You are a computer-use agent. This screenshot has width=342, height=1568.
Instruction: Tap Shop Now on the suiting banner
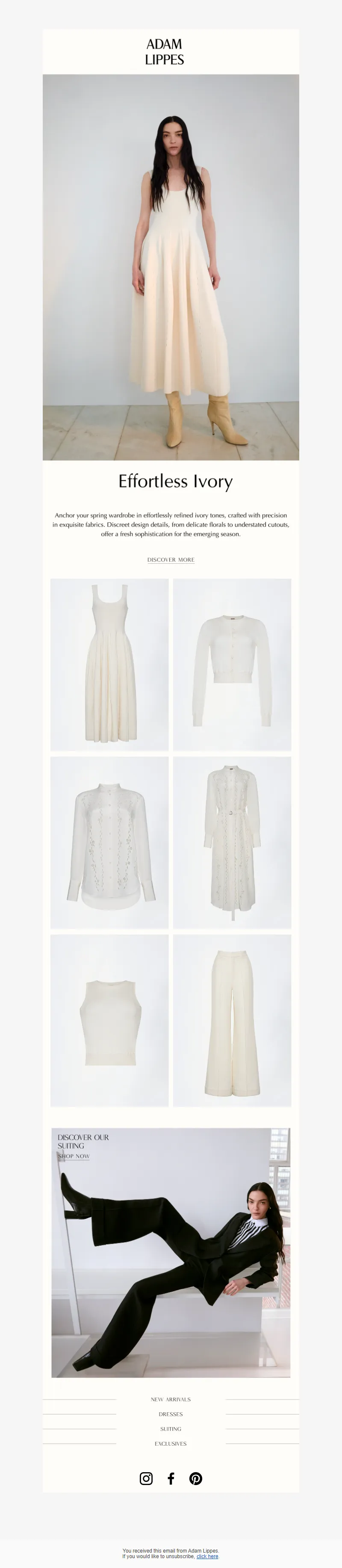tap(74, 1156)
